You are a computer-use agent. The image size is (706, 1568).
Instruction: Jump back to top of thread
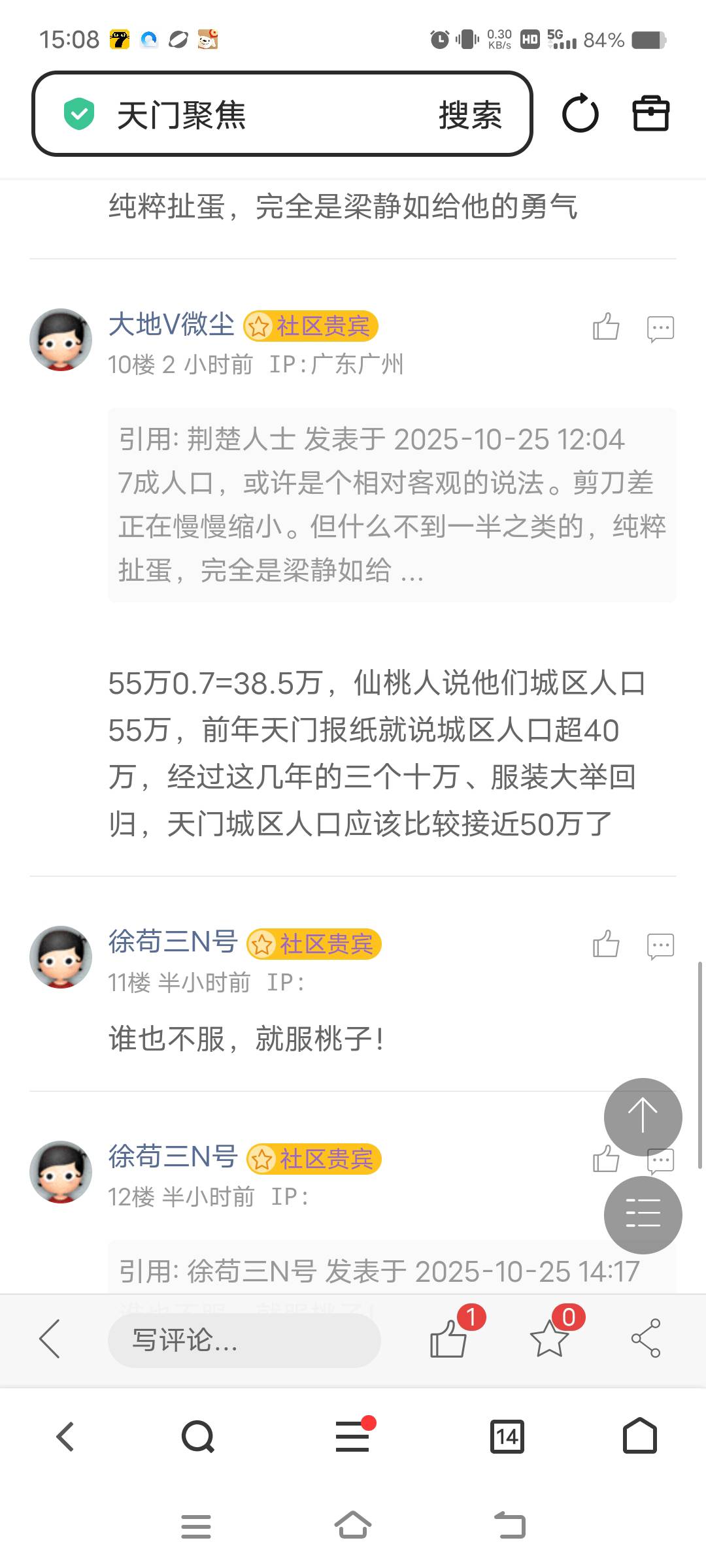[x=643, y=1117]
